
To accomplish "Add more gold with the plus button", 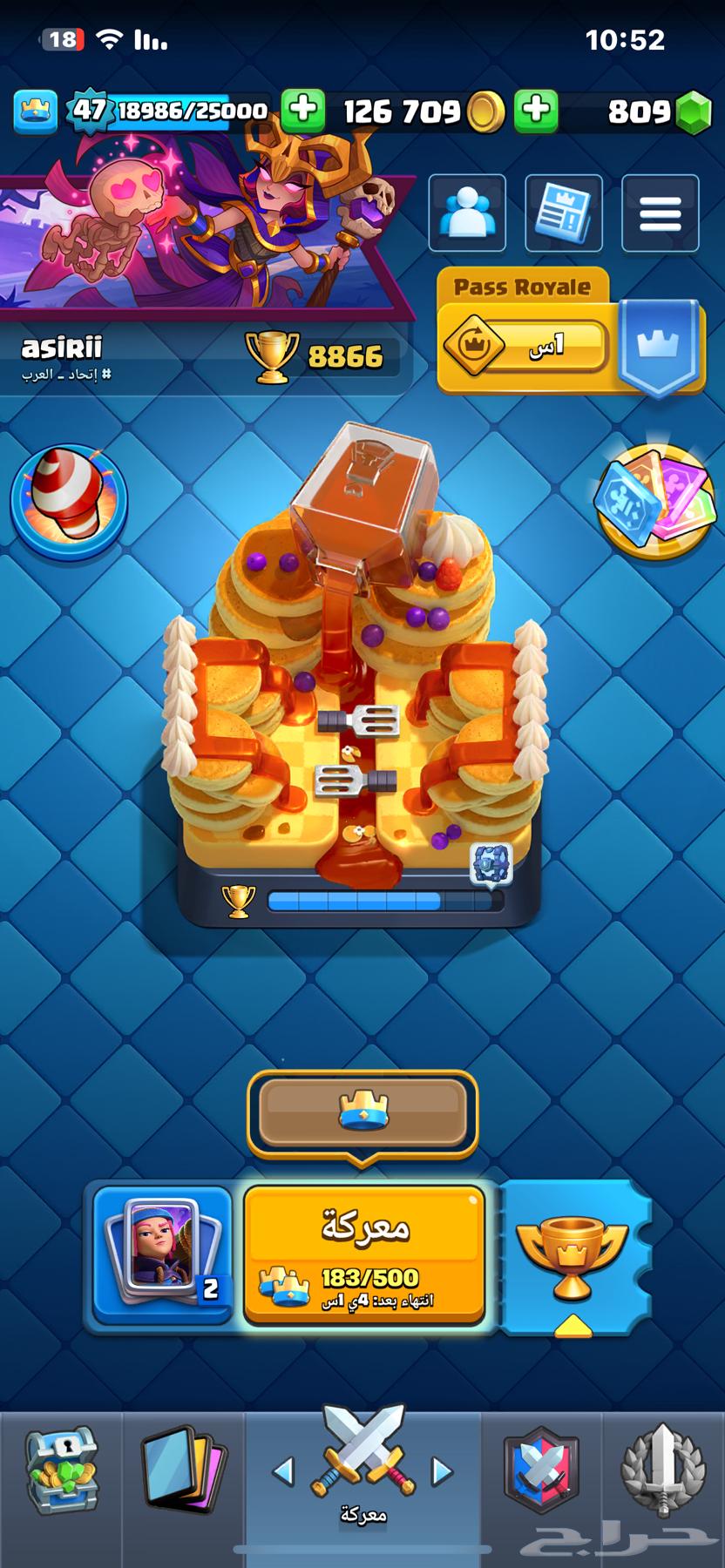I will pos(303,111).
